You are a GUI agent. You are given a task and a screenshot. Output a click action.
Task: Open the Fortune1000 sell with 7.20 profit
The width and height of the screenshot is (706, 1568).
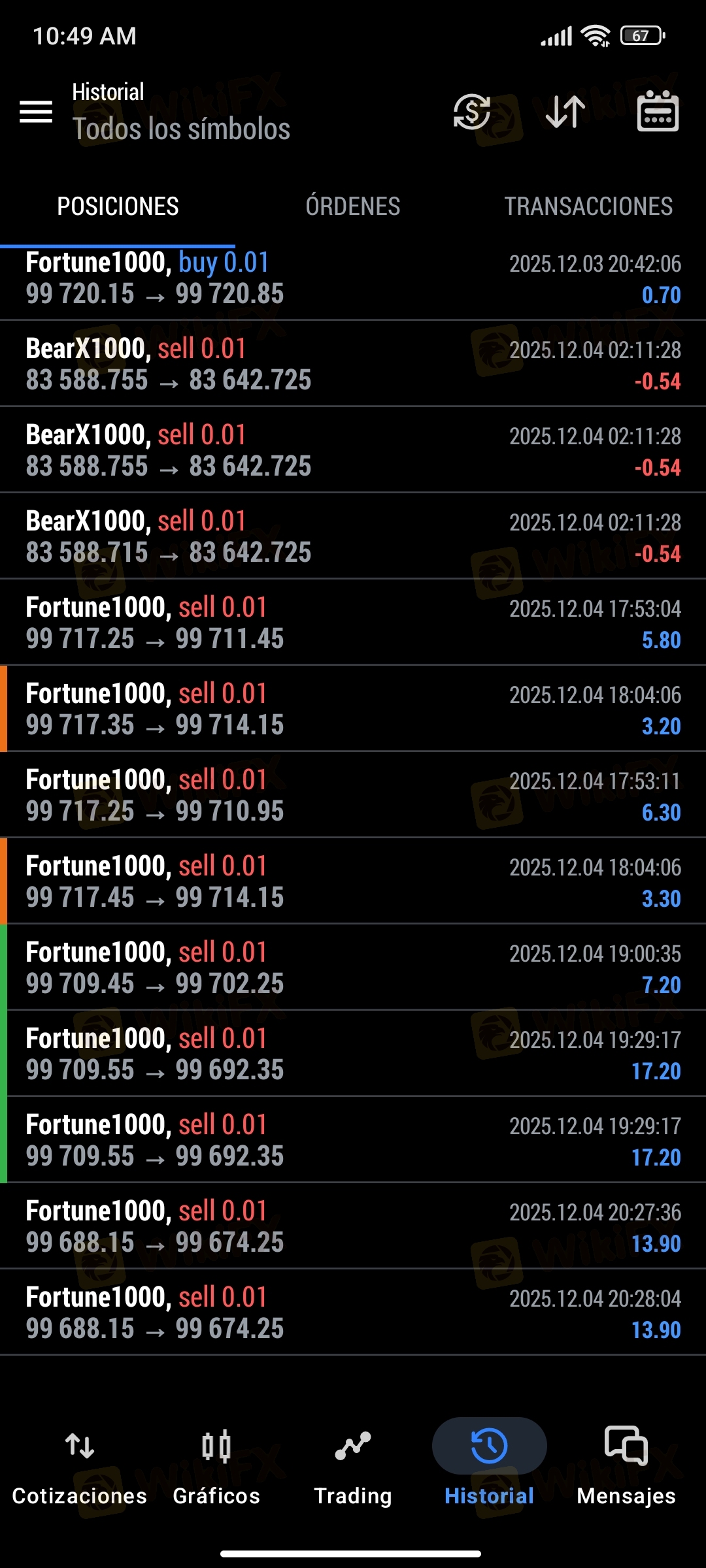click(353, 968)
